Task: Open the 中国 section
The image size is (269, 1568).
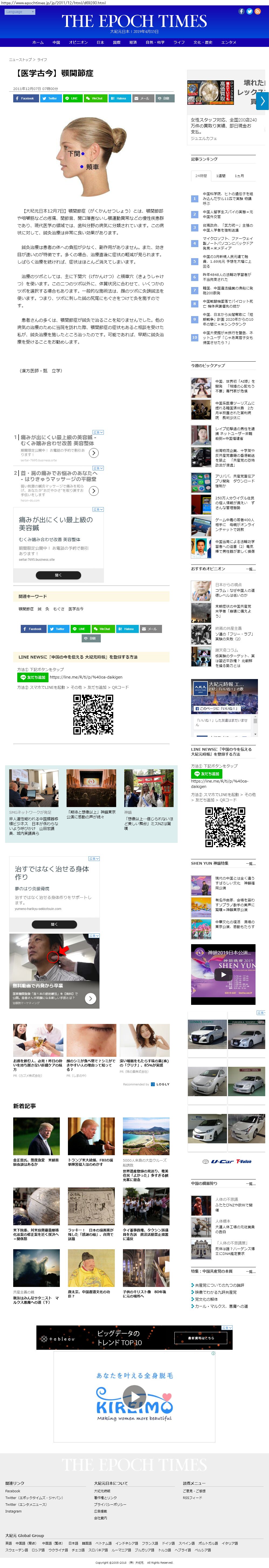Action: tap(56, 43)
